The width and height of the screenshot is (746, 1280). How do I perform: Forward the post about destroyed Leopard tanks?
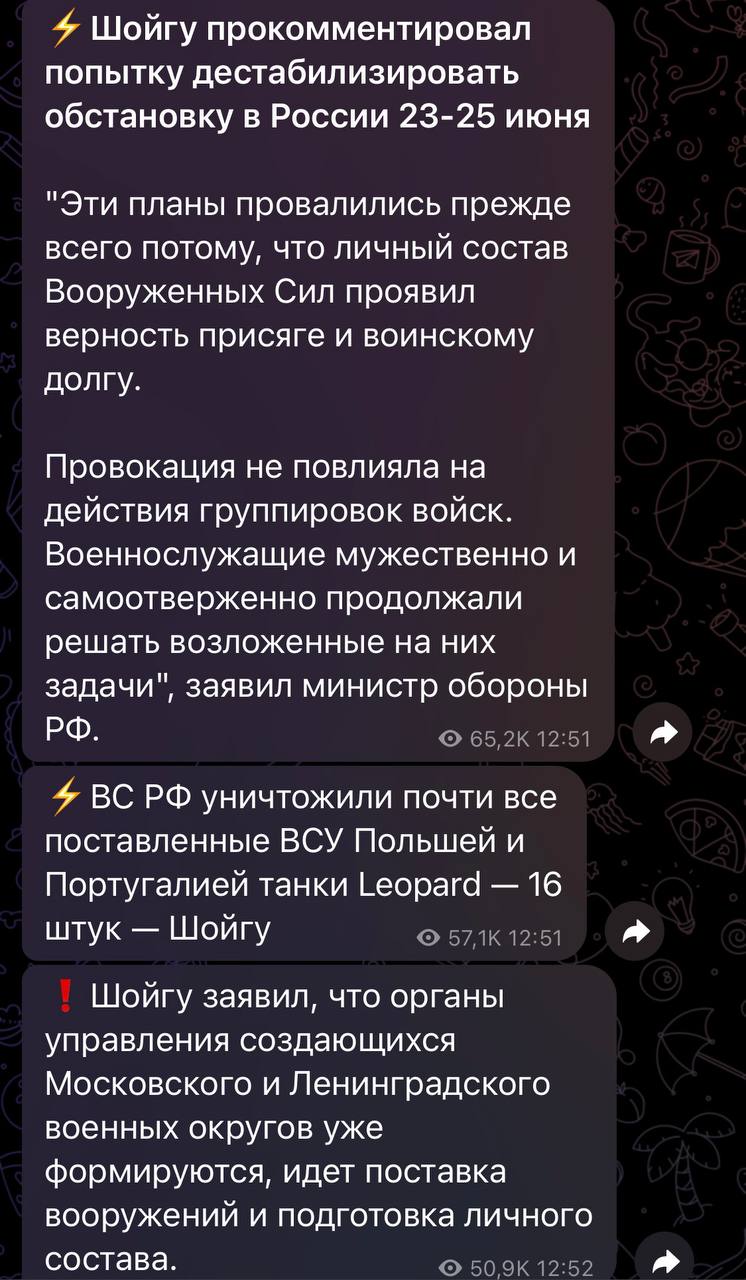click(x=636, y=932)
